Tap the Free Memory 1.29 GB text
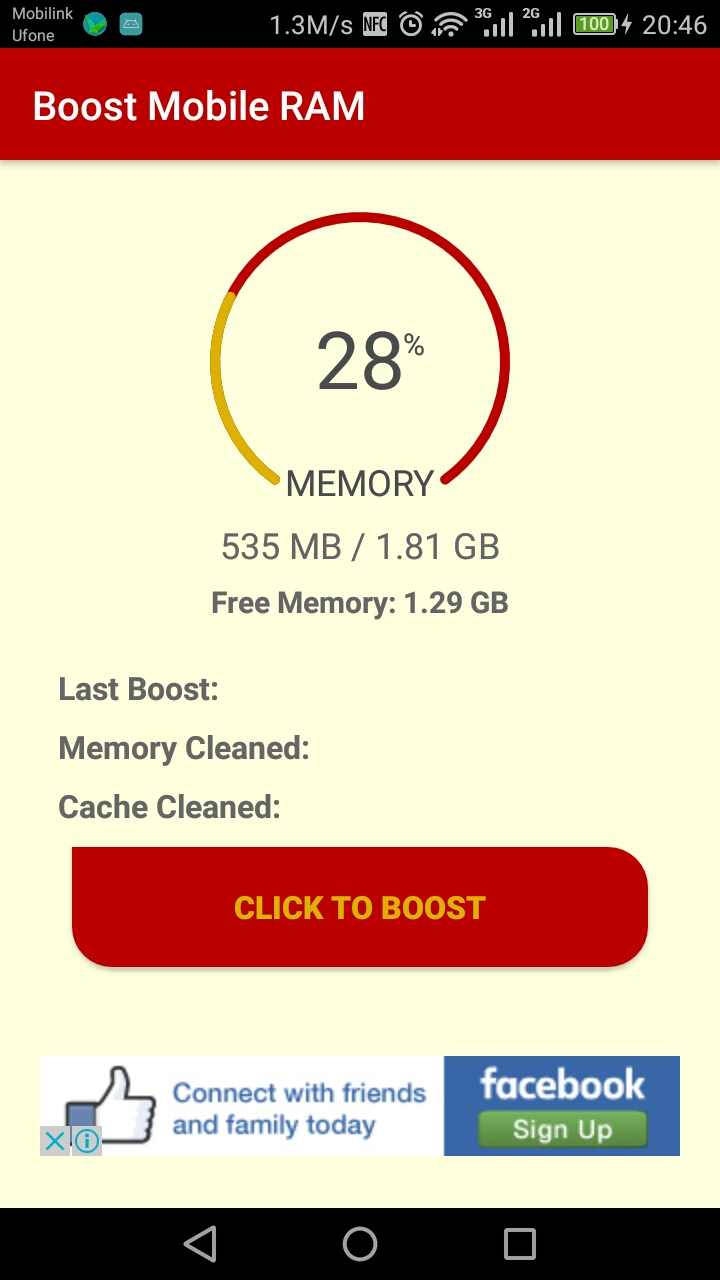Screen dimensions: 720x1280 coord(359,602)
